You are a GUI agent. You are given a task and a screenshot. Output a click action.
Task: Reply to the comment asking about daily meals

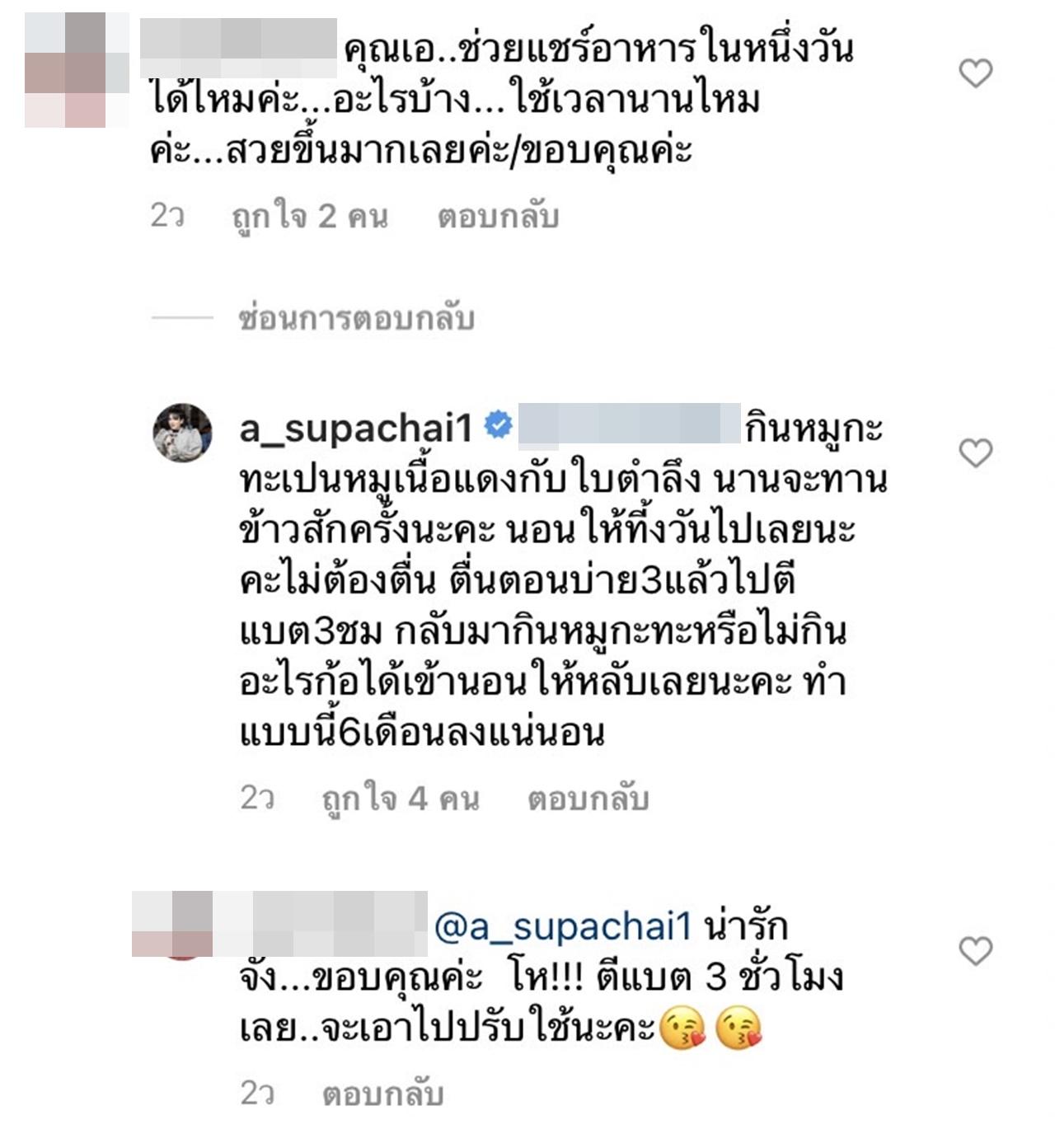tap(498, 217)
